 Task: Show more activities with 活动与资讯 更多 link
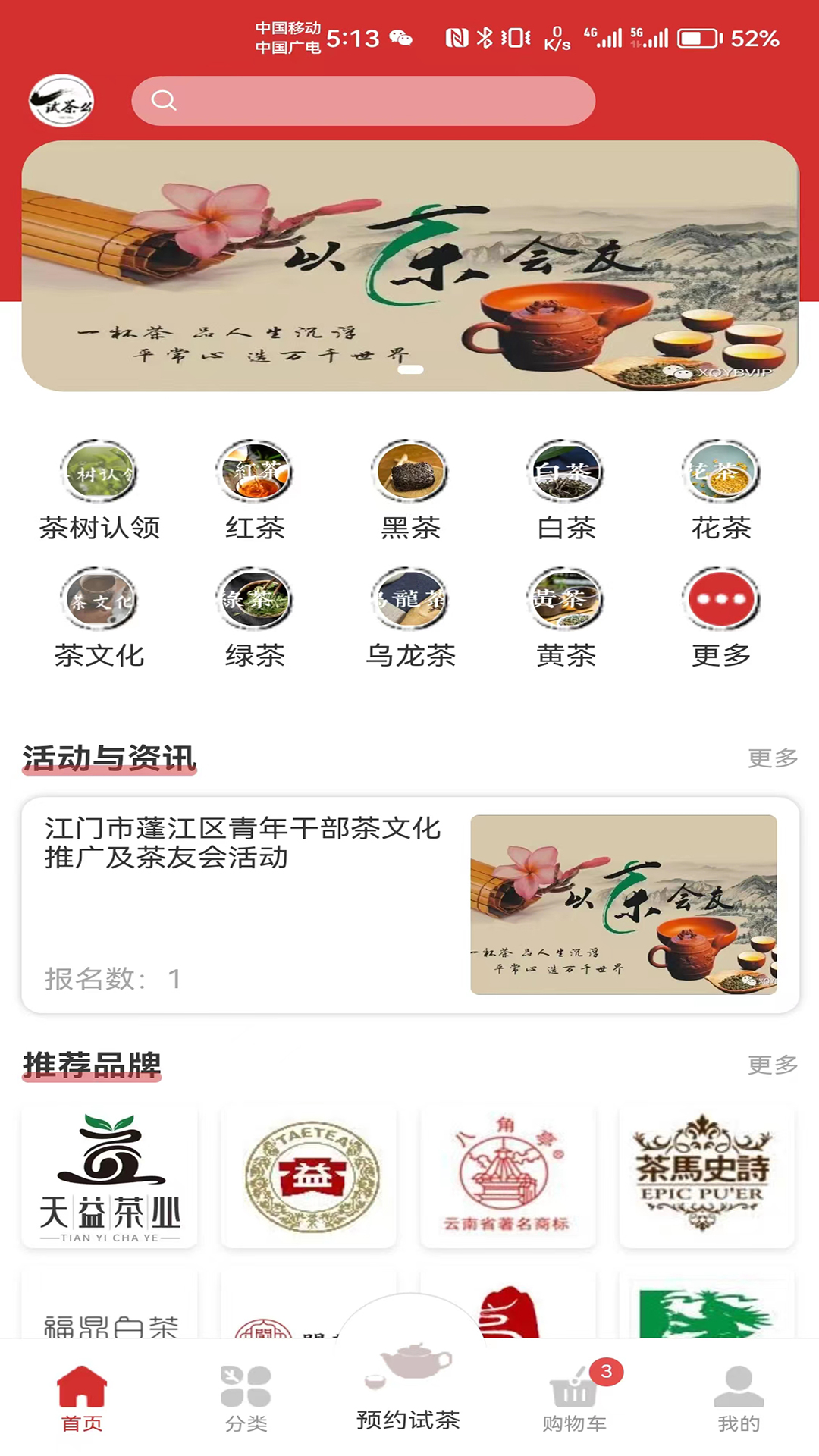(x=773, y=756)
